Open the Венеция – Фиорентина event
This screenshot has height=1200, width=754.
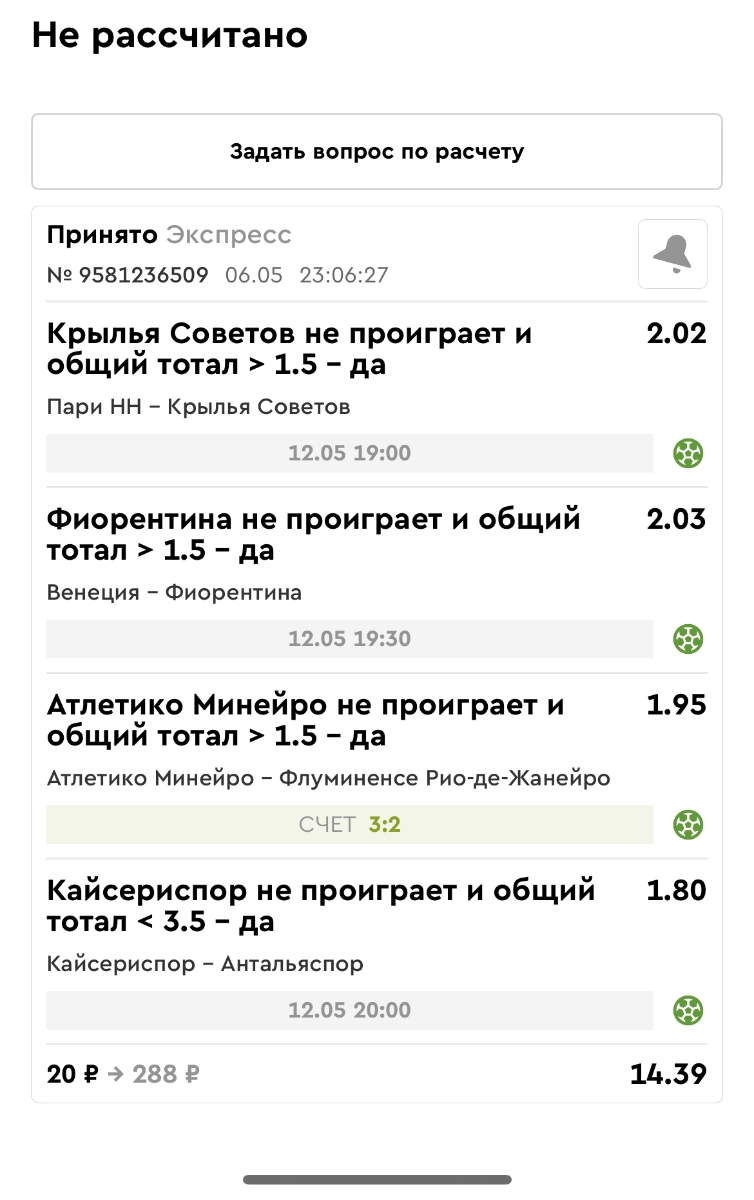click(174, 593)
